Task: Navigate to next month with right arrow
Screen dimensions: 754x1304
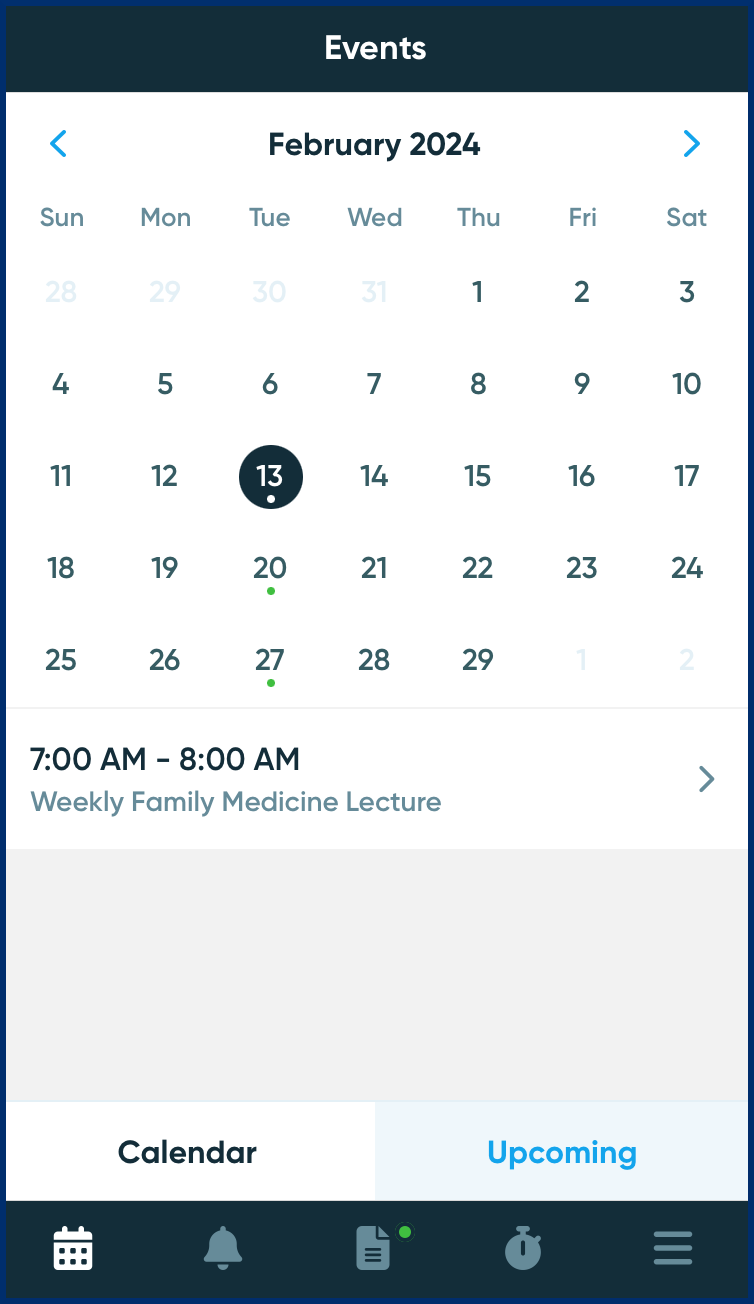Action: coord(692,144)
